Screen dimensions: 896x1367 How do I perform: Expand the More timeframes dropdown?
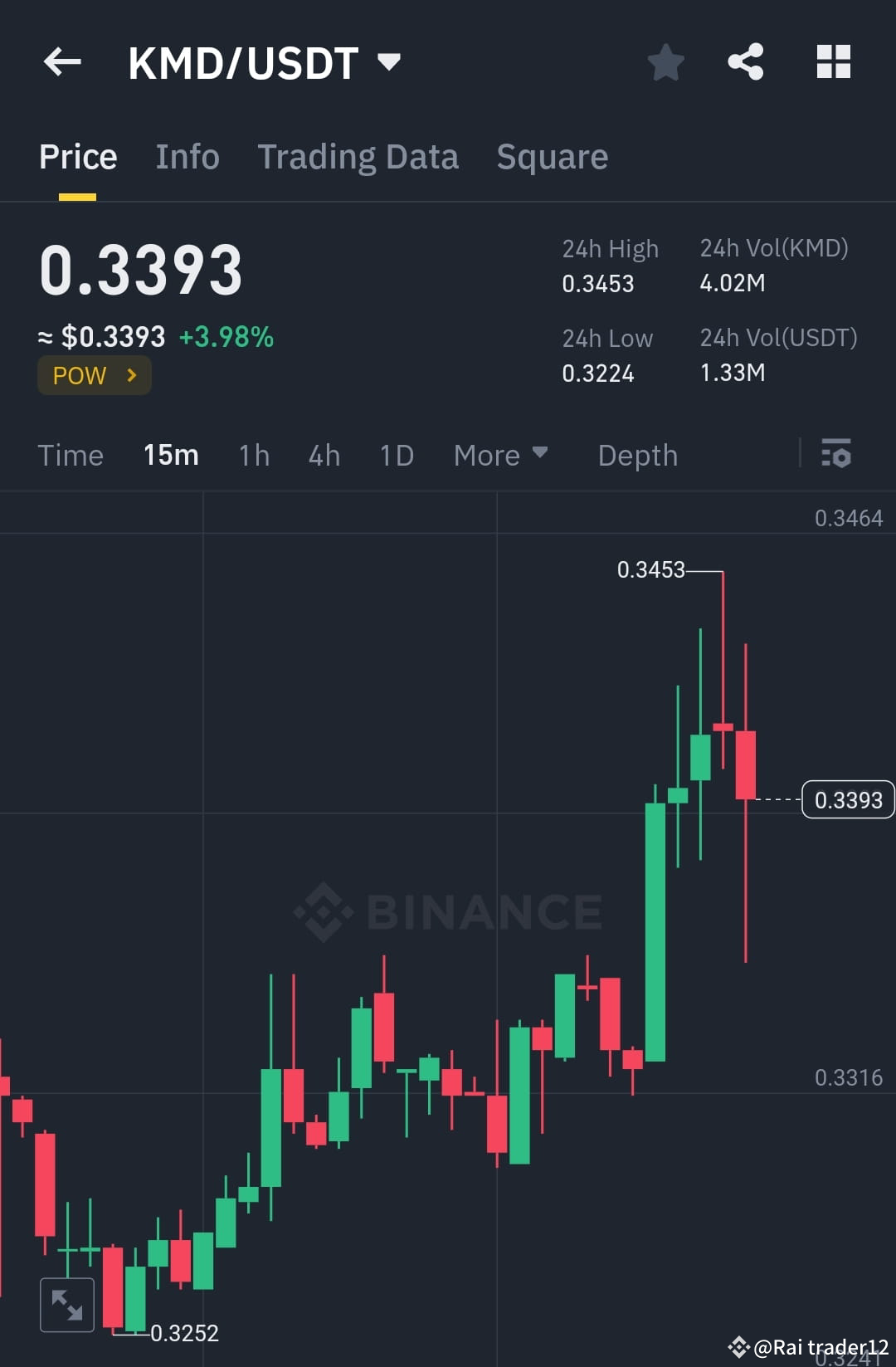pos(500,455)
